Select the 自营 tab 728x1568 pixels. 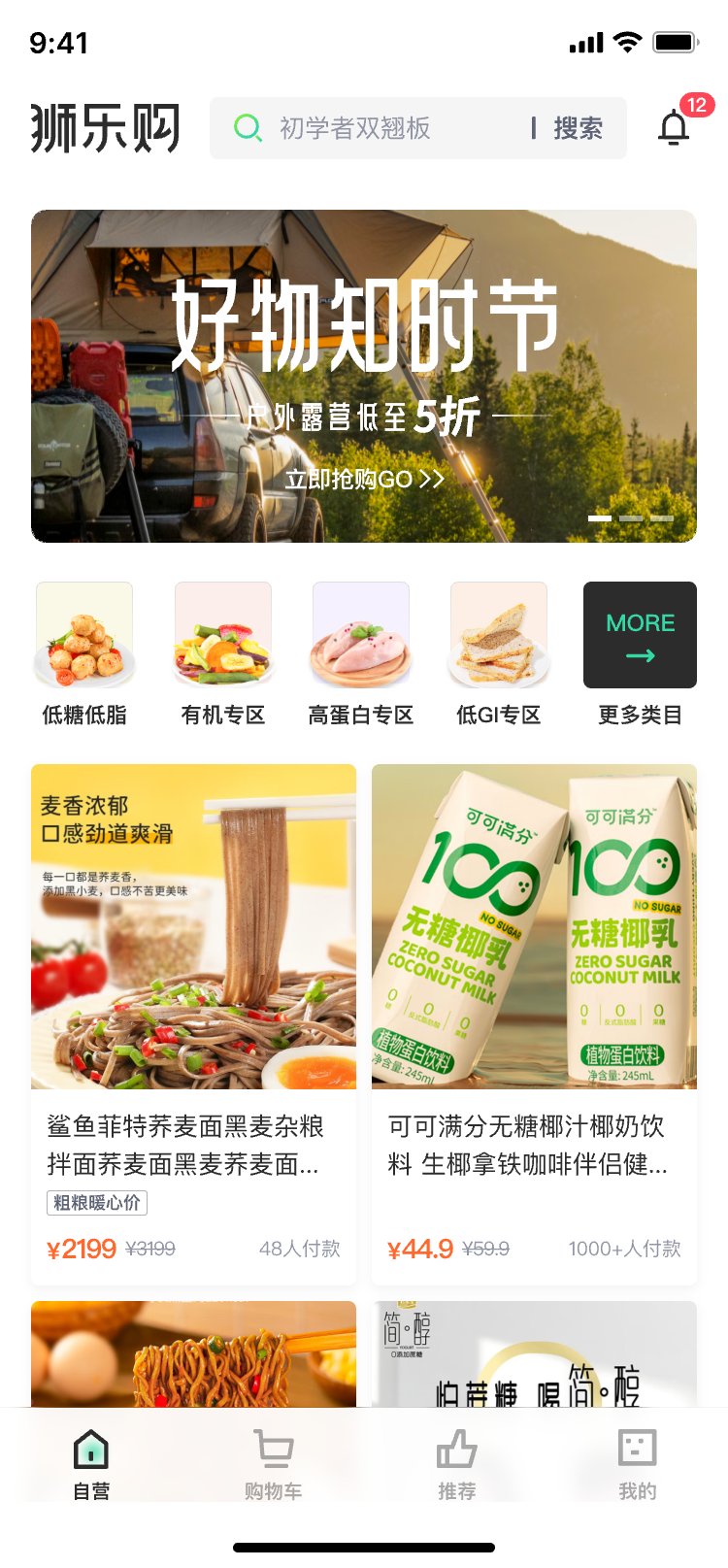coord(91,1463)
